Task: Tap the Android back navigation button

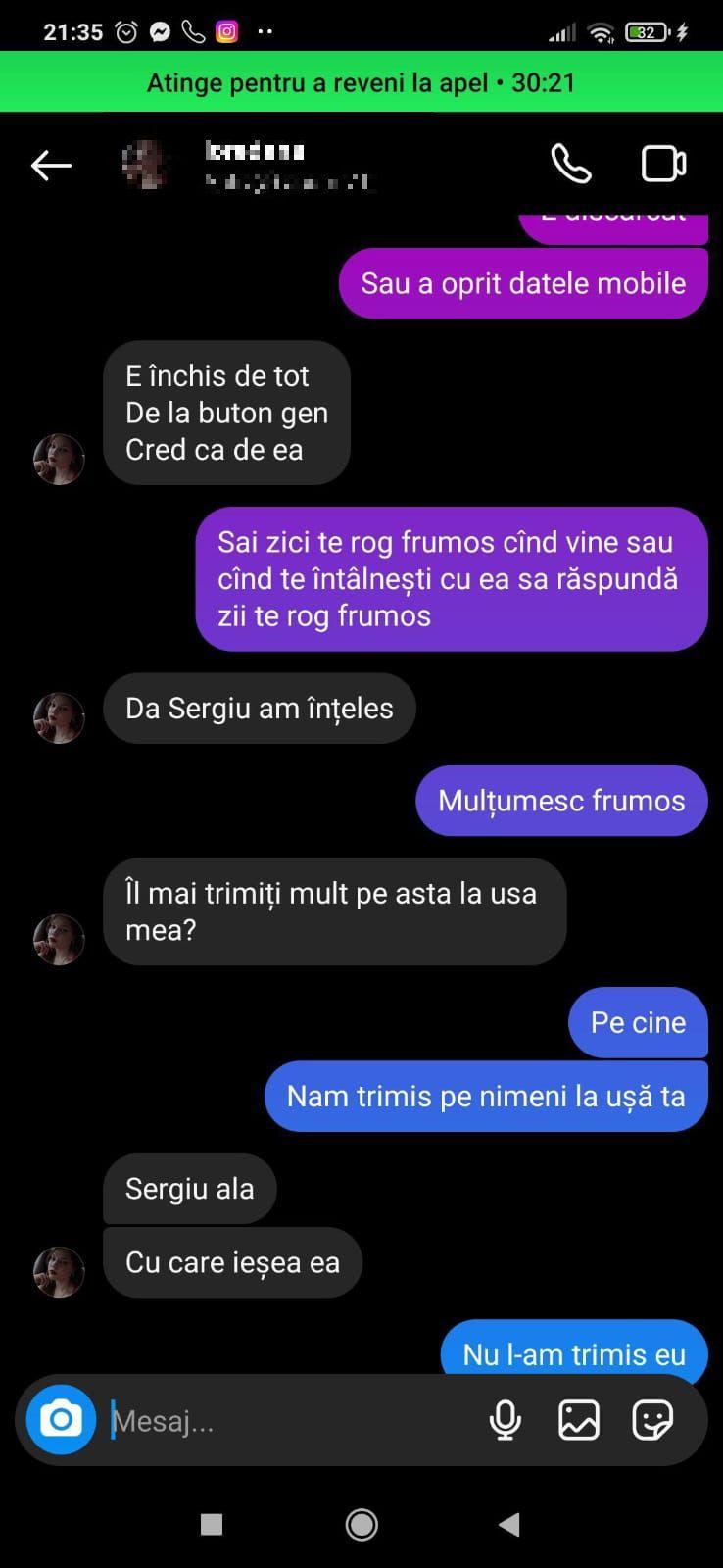Action: pyautogui.click(x=508, y=1524)
